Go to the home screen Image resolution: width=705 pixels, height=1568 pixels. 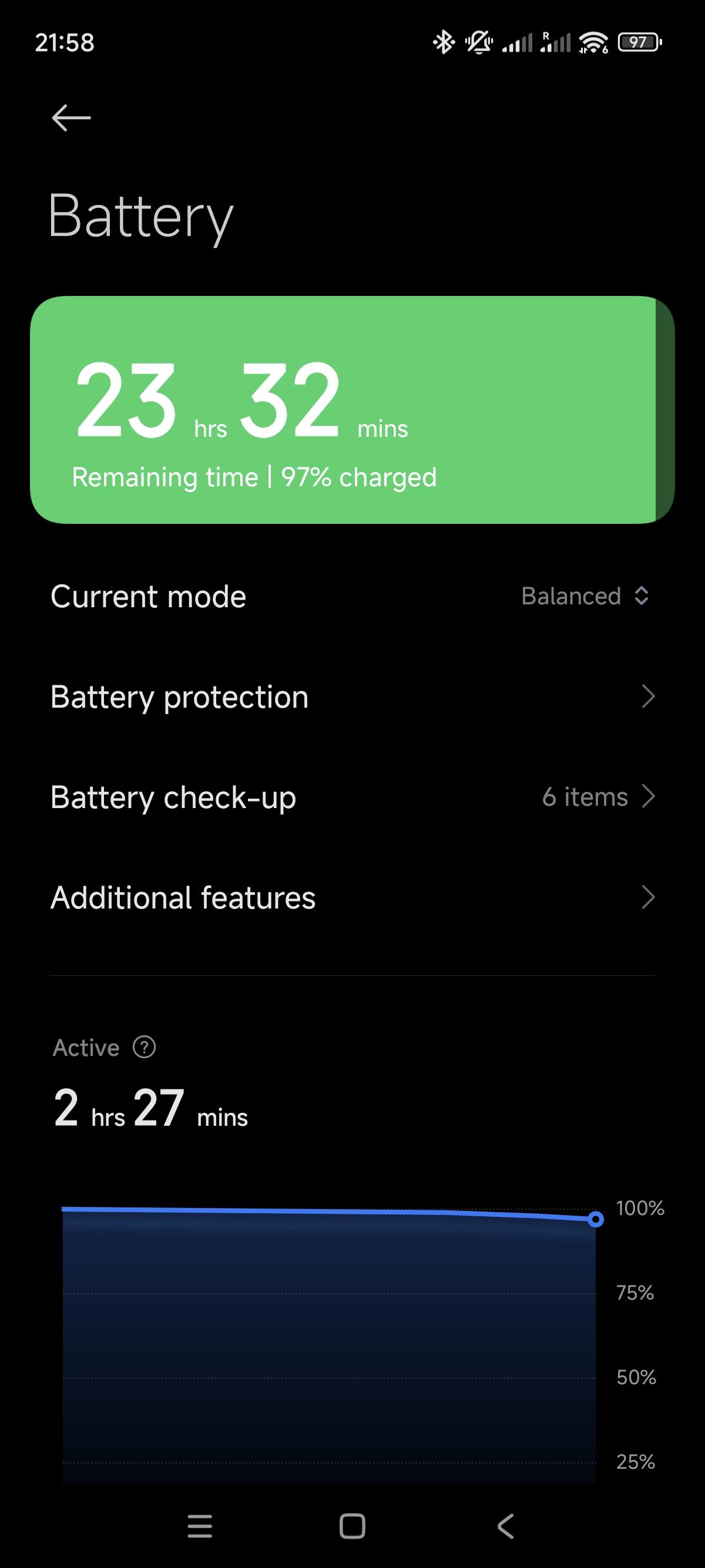[352, 1526]
